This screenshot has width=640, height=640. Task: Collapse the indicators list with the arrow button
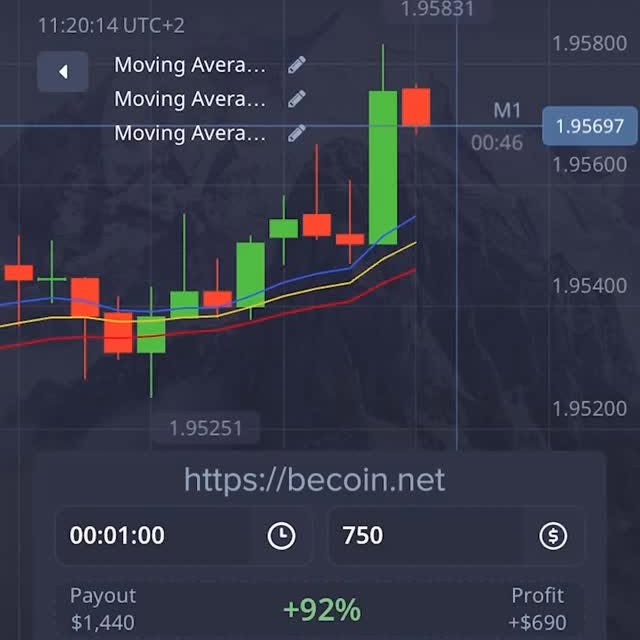(64, 72)
